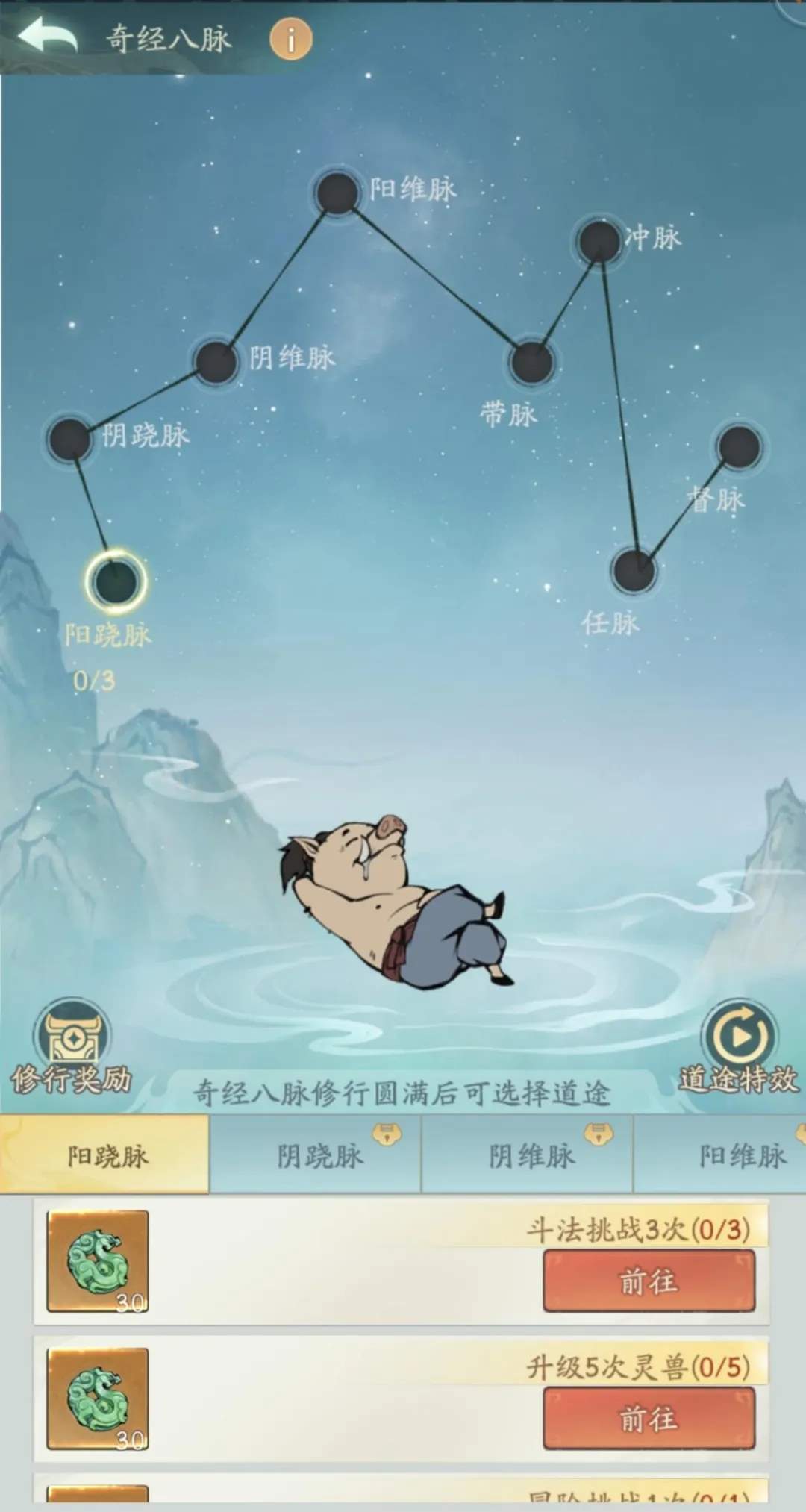The height and width of the screenshot is (1512, 806).
Task: Select the 阳跷脉 tab
Action: coord(104,1155)
